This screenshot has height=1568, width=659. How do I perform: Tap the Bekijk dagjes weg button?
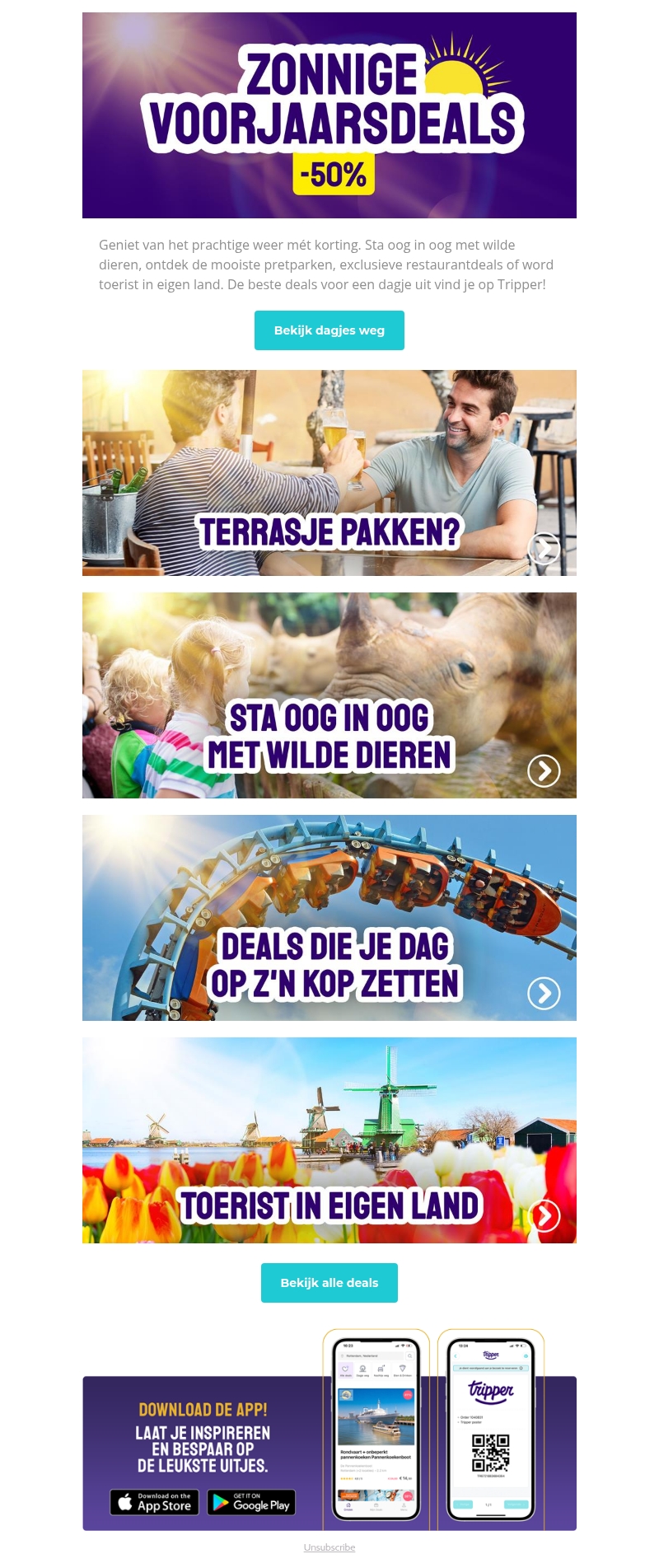pos(329,330)
